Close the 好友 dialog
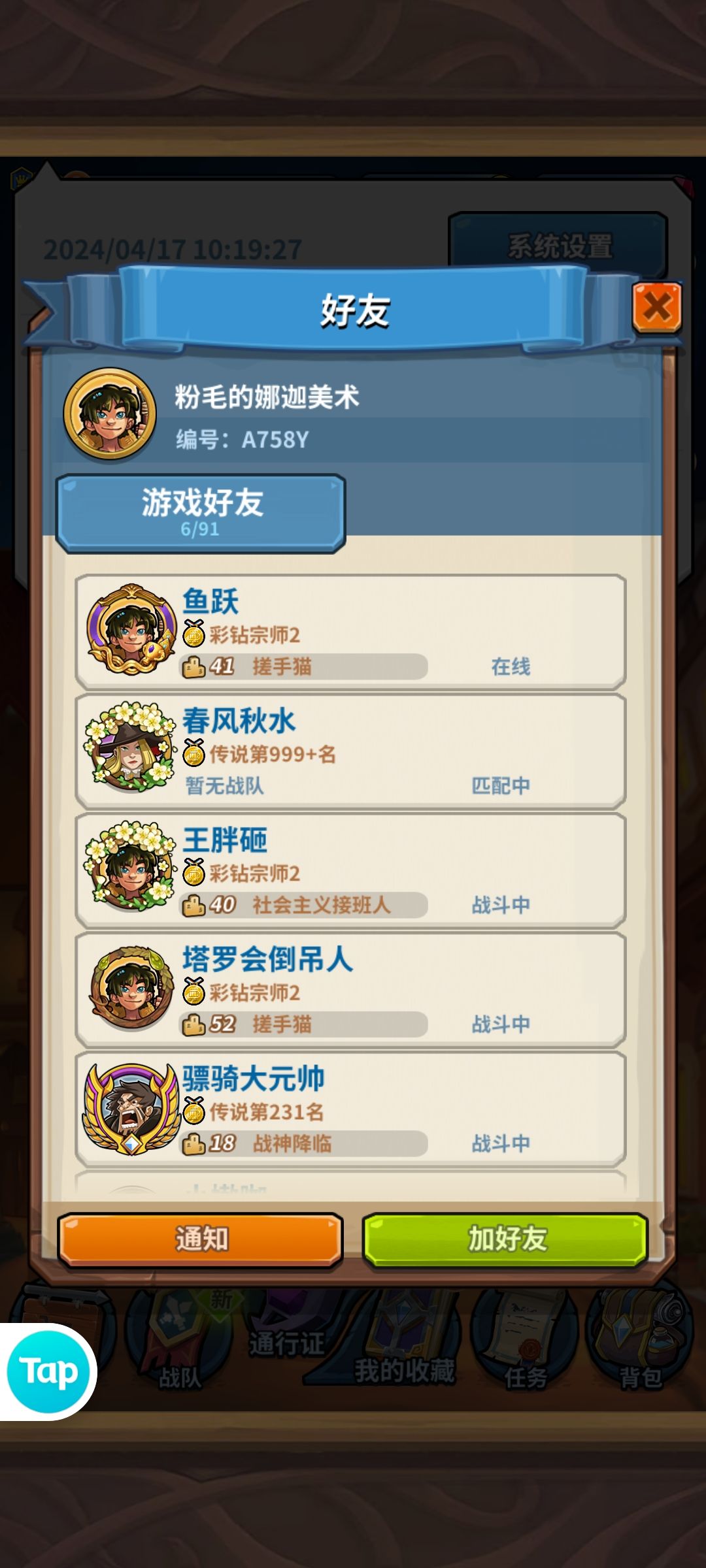The height and width of the screenshot is (1568, 706). point(658,308)
